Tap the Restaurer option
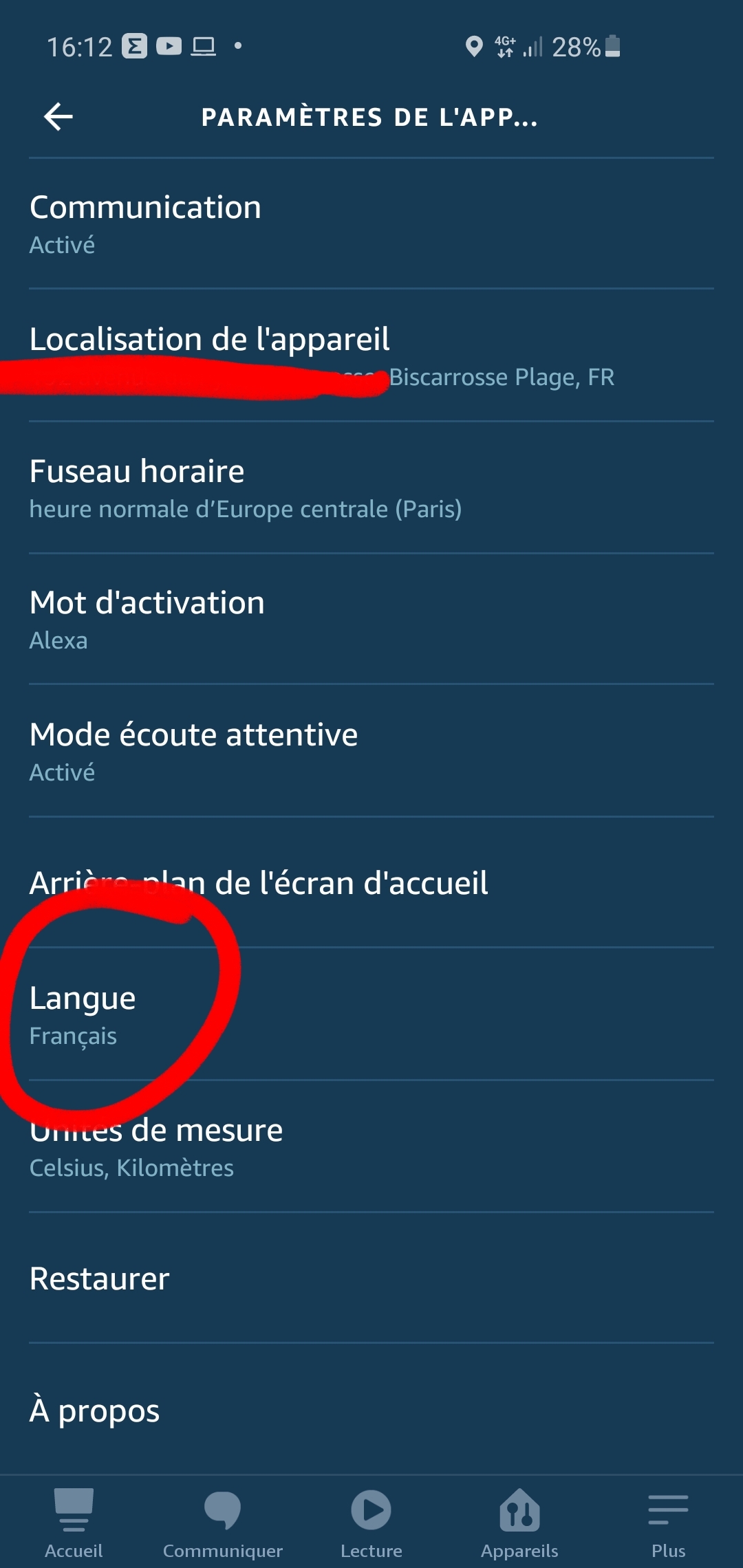Viewport: 743px width, 1568px height. tap(371, 1278)
